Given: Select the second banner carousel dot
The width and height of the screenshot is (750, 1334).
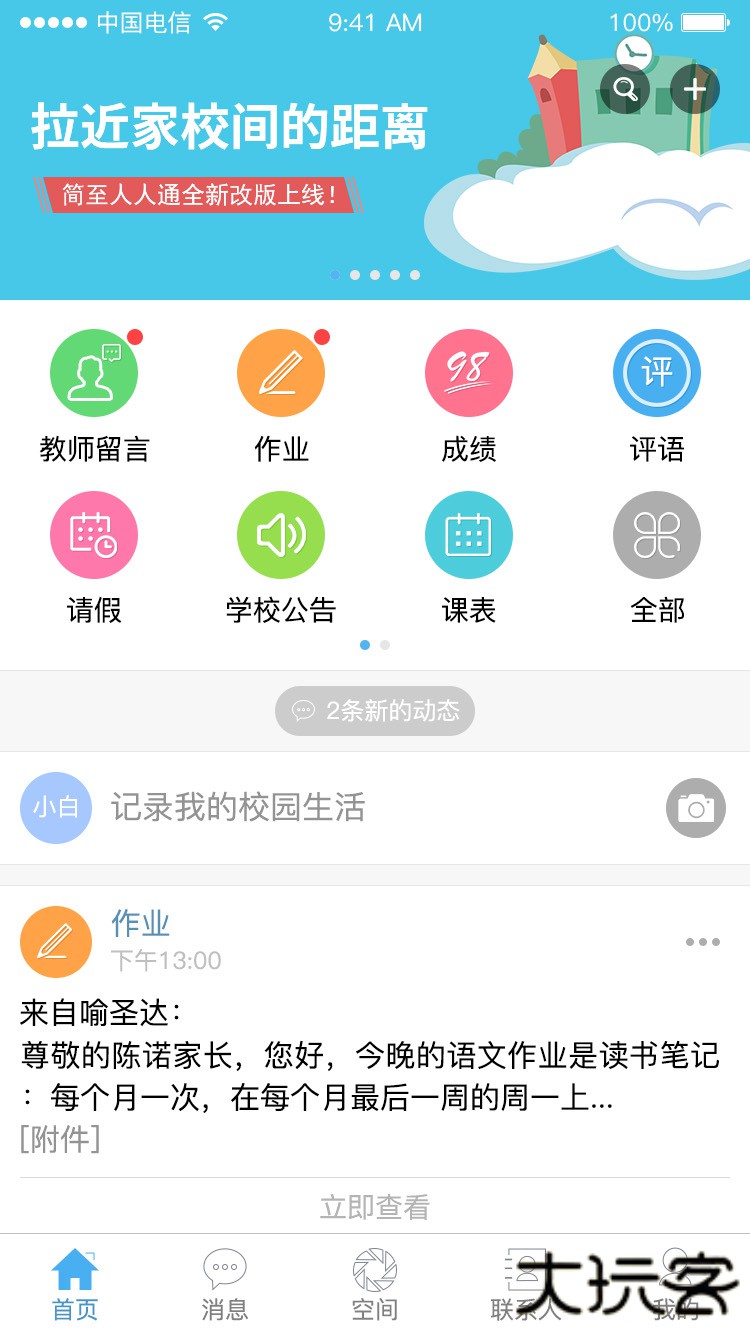Looking at the screenshot, I should click(355, 273).
